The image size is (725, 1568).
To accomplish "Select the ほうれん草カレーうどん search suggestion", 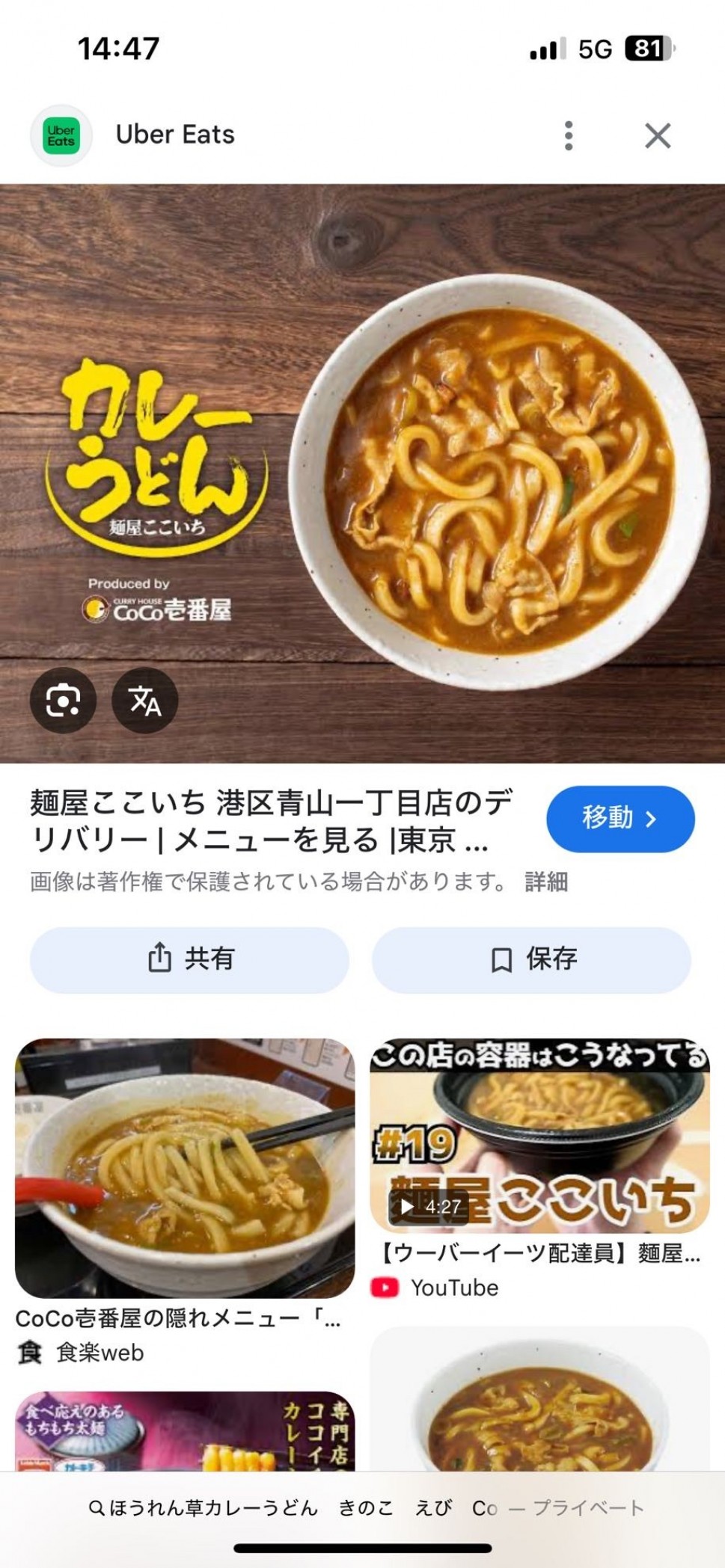I will 204,1508.
